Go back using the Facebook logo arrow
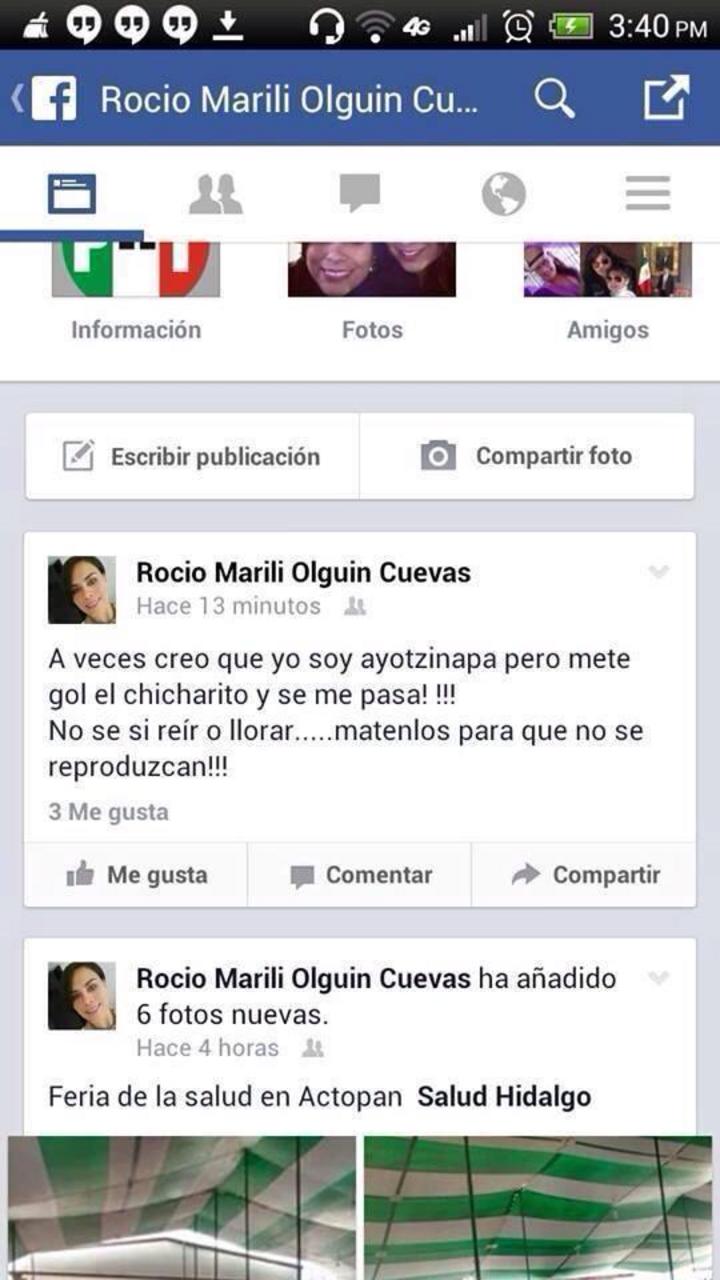720x1280 pixels. 45,99
